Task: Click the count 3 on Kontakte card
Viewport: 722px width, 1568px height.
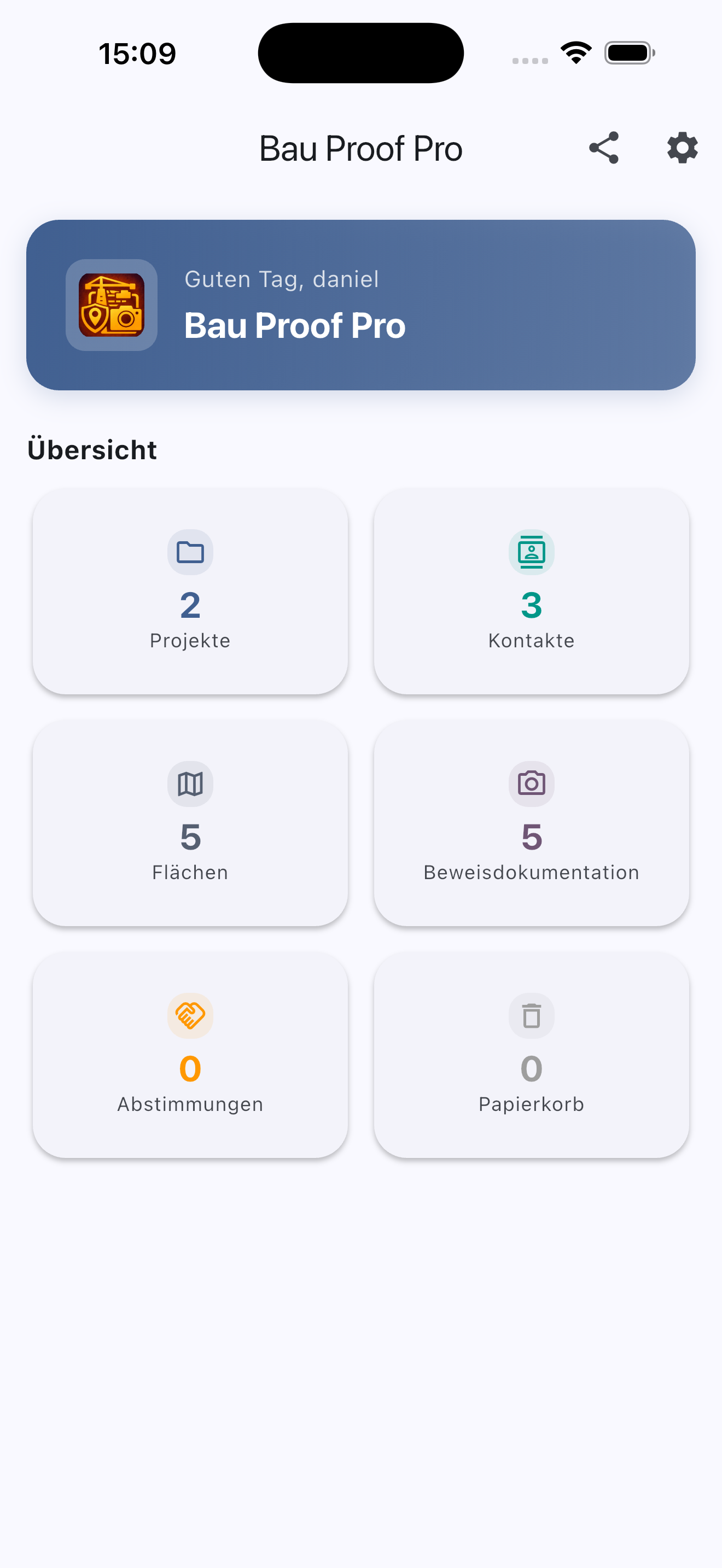Action: pyautogui.click(x=531, y=606)
